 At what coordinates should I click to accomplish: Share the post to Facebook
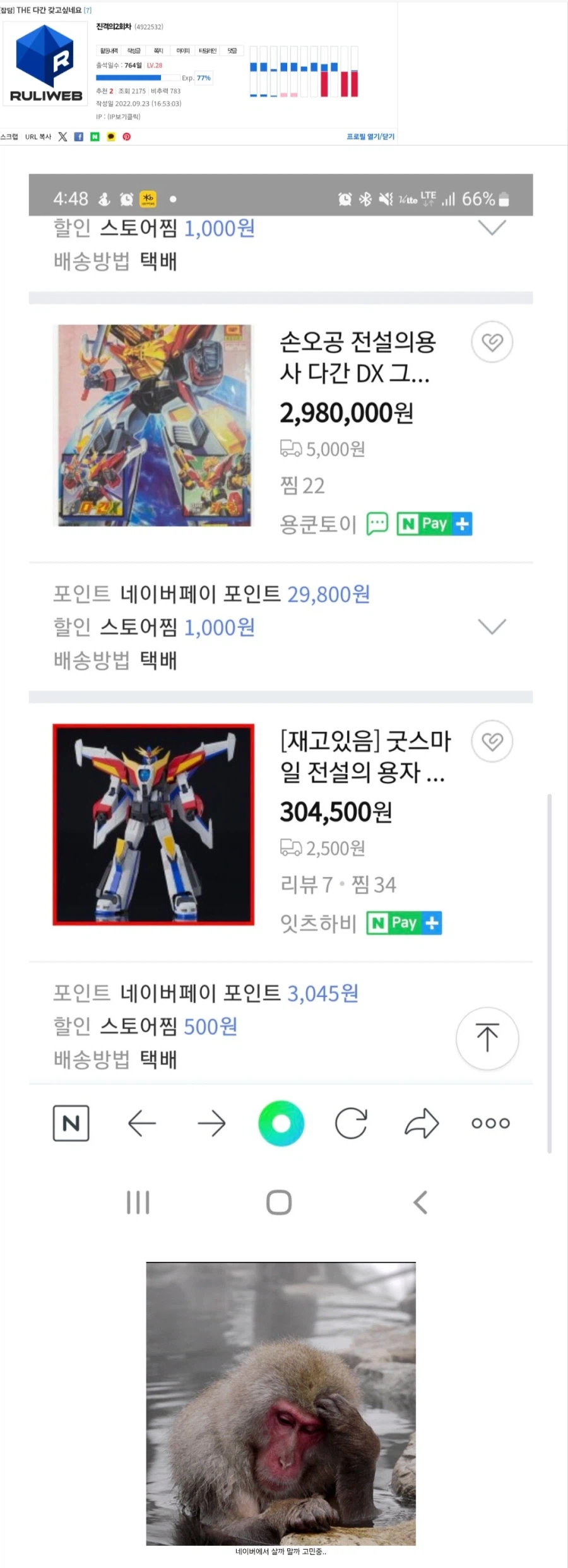tap(78, 136)
